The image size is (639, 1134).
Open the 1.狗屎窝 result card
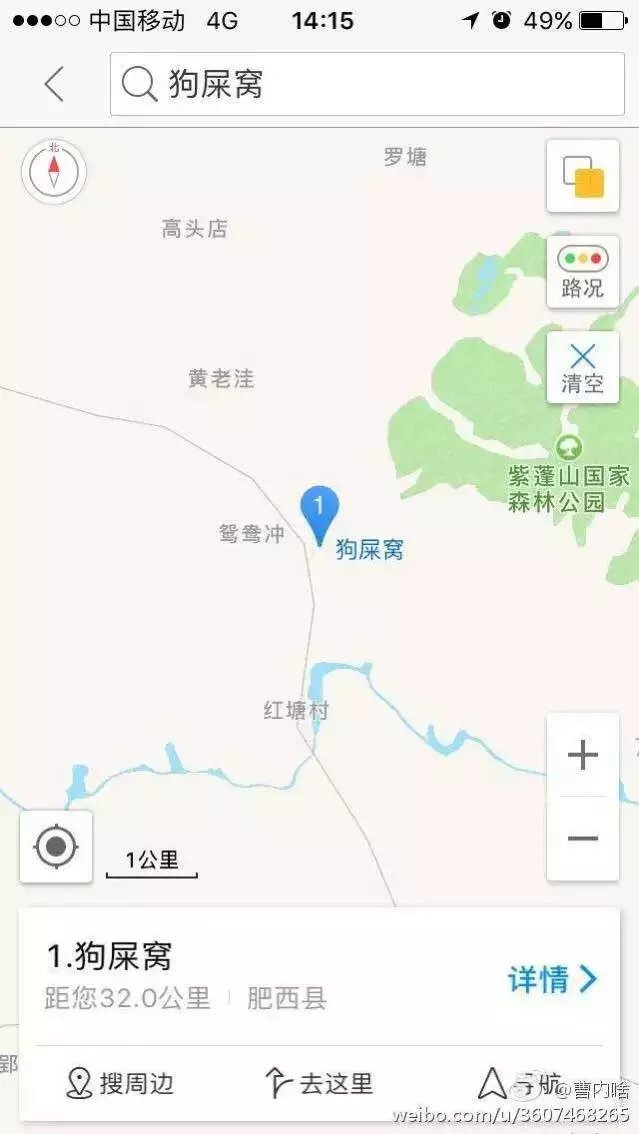point(319,976)
